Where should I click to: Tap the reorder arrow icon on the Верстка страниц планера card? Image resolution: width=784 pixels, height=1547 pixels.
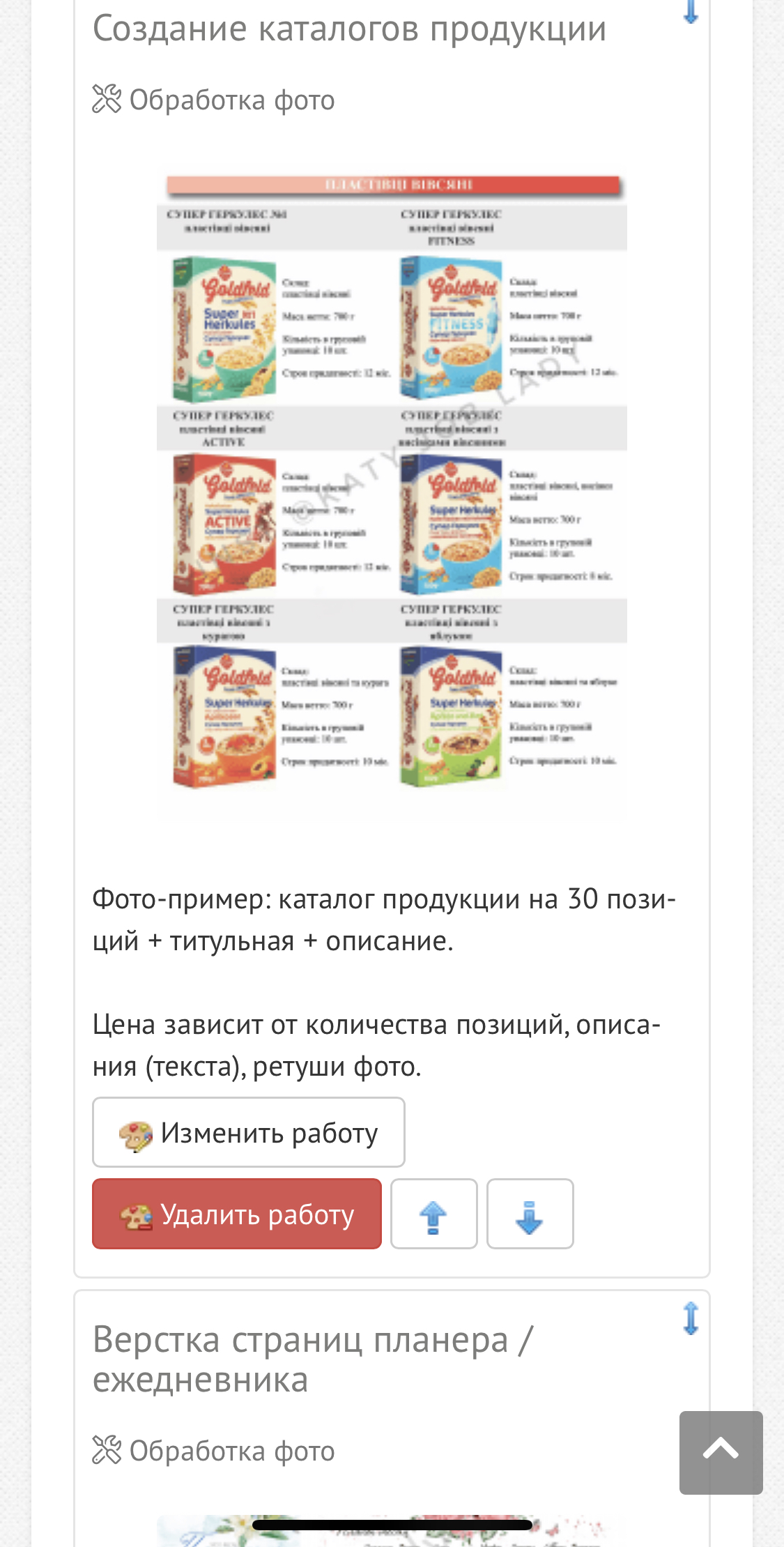[x=691, y=1318]
